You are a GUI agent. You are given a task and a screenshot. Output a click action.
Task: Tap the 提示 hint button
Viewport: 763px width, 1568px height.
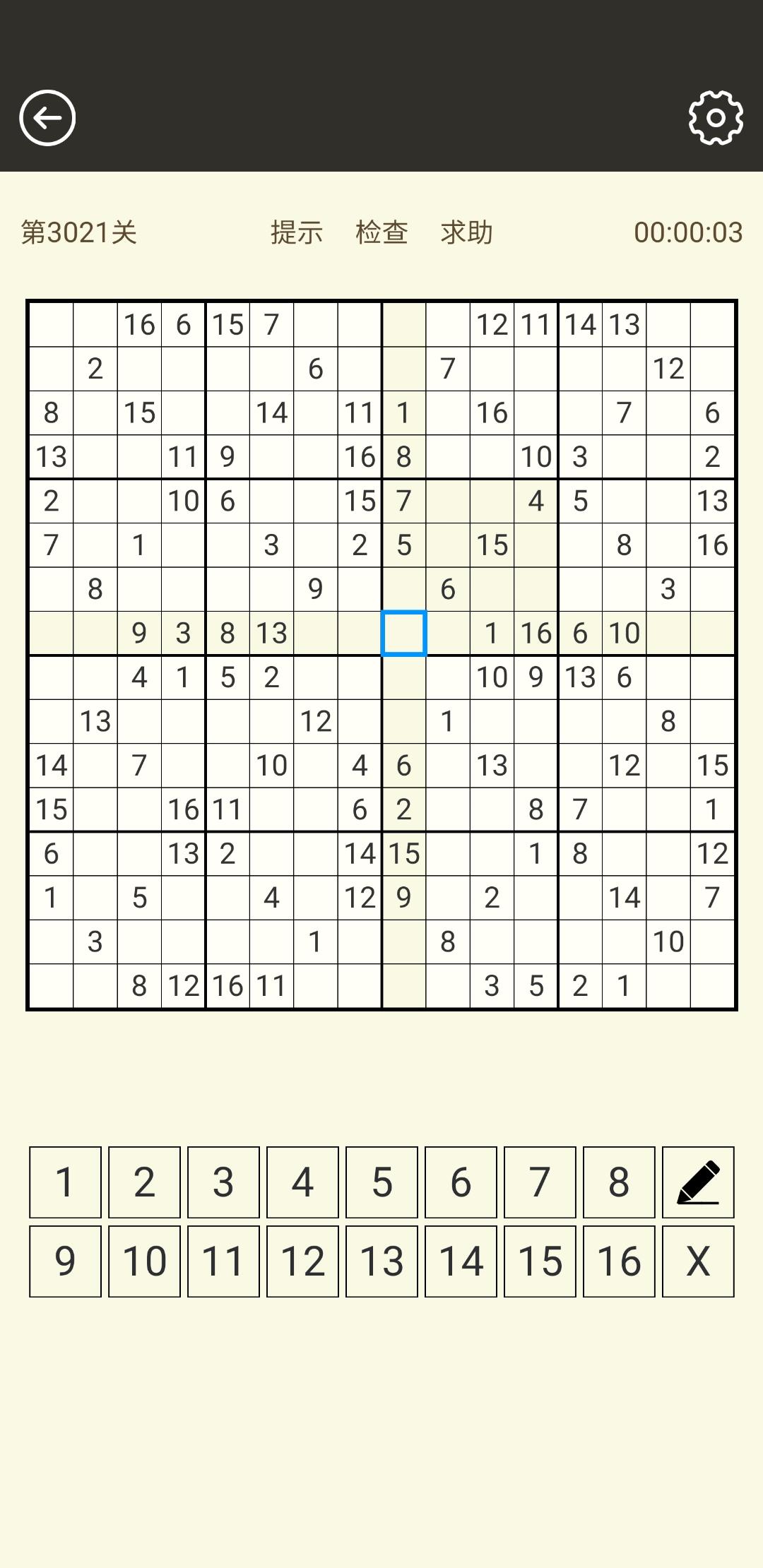click(x=297, y=232)
